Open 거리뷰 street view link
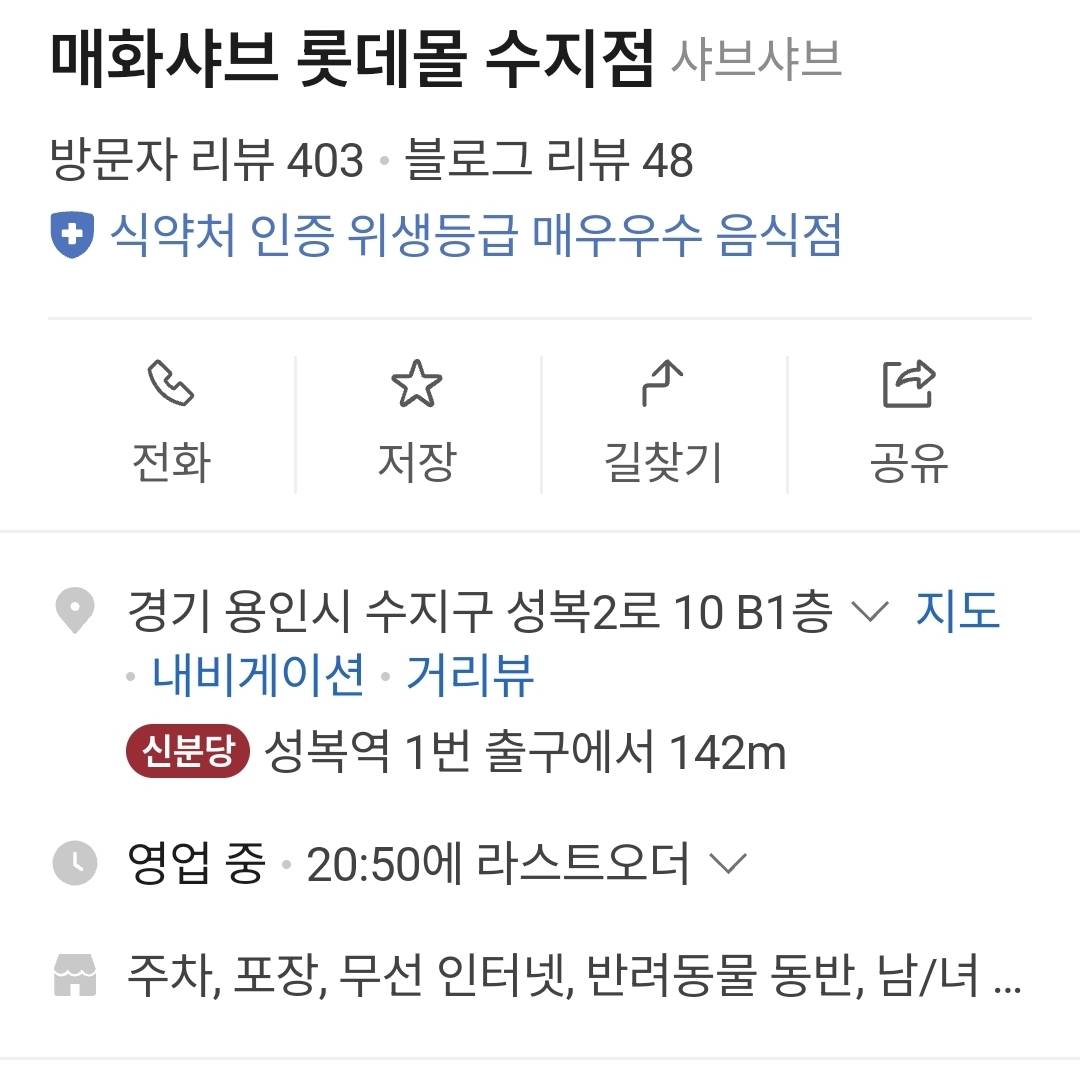 tap(470, 675)
